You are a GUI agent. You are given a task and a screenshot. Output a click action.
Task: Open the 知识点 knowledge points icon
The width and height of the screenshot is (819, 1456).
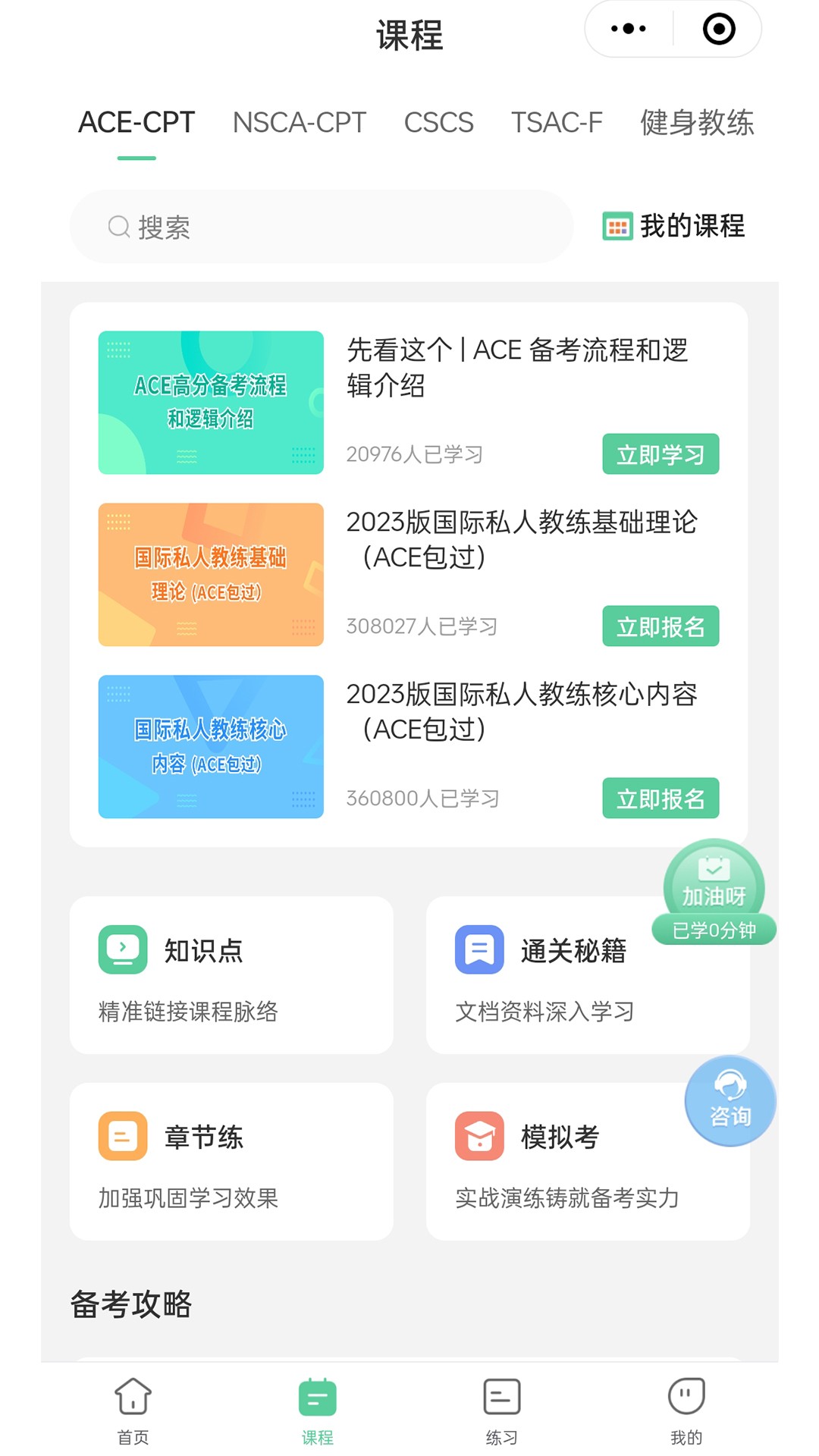tap(122, 948)
